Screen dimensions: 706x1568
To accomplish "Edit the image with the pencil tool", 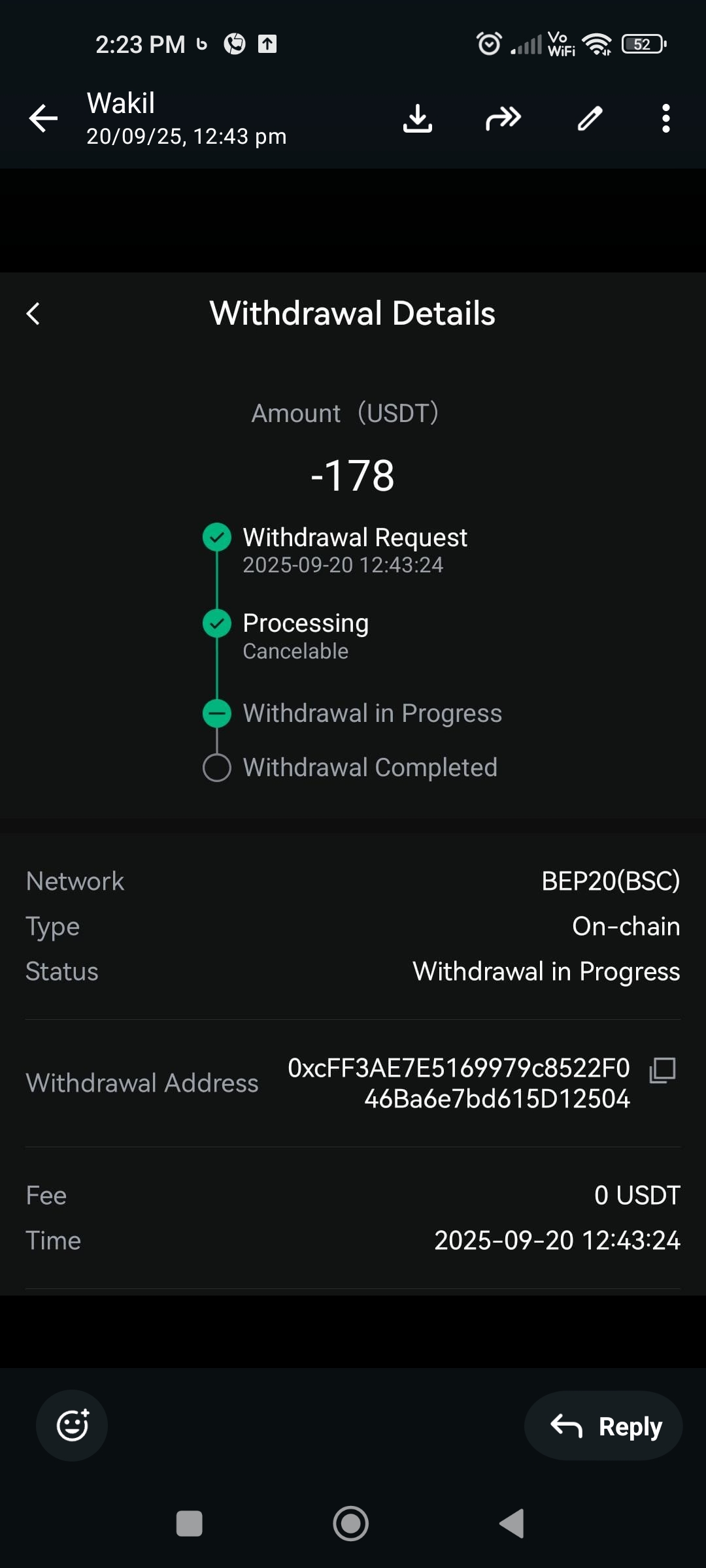I will pos(590,118).
